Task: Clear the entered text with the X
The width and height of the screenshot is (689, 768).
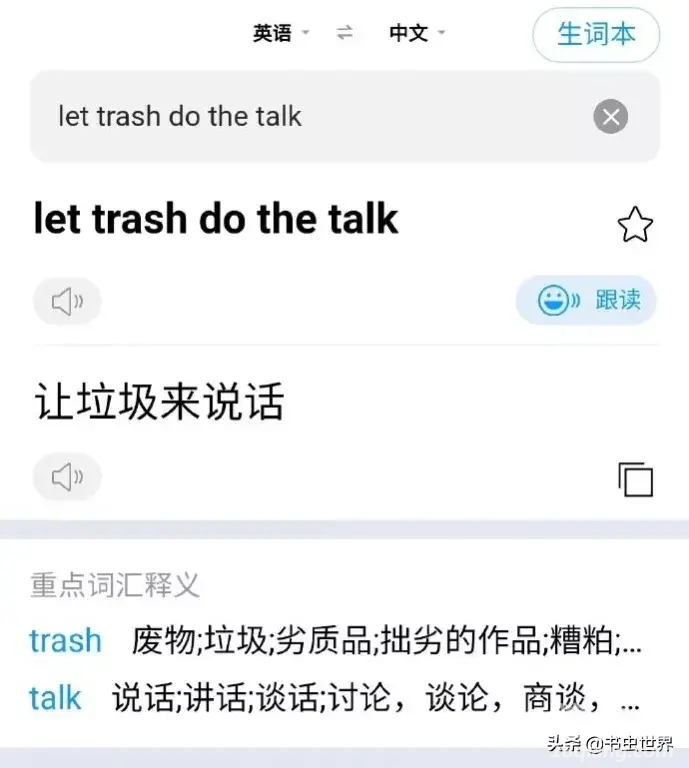Action: pos(611,116)
